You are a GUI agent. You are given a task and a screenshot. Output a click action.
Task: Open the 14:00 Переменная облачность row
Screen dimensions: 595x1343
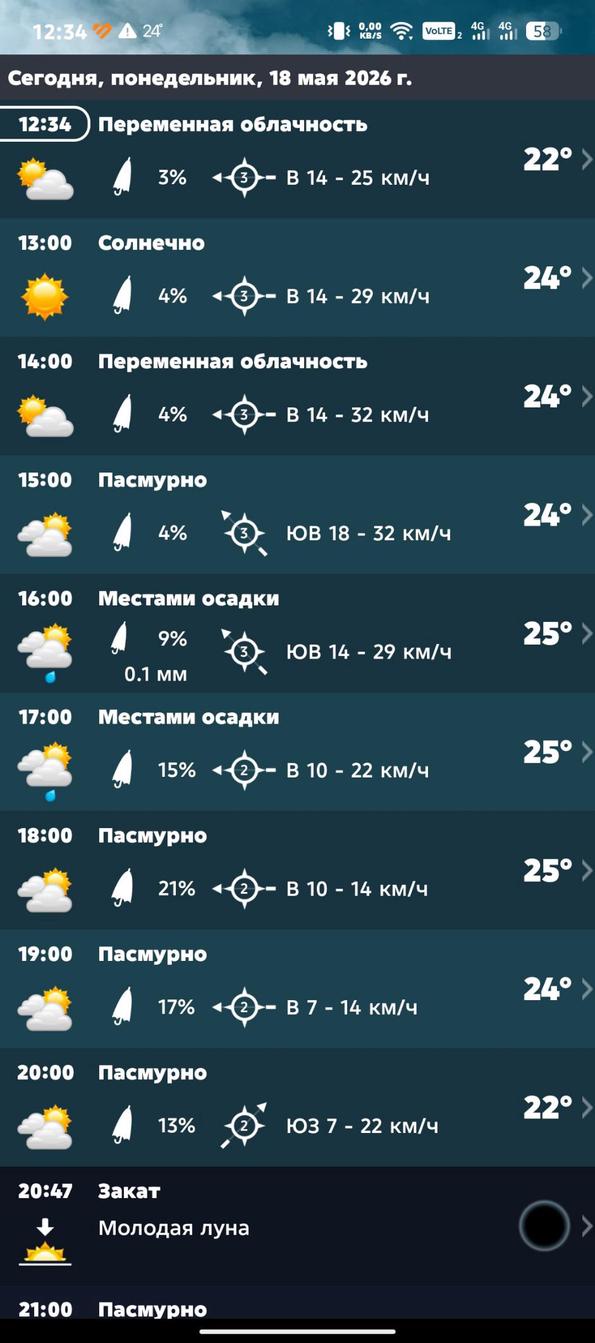[x=297, y=396]
